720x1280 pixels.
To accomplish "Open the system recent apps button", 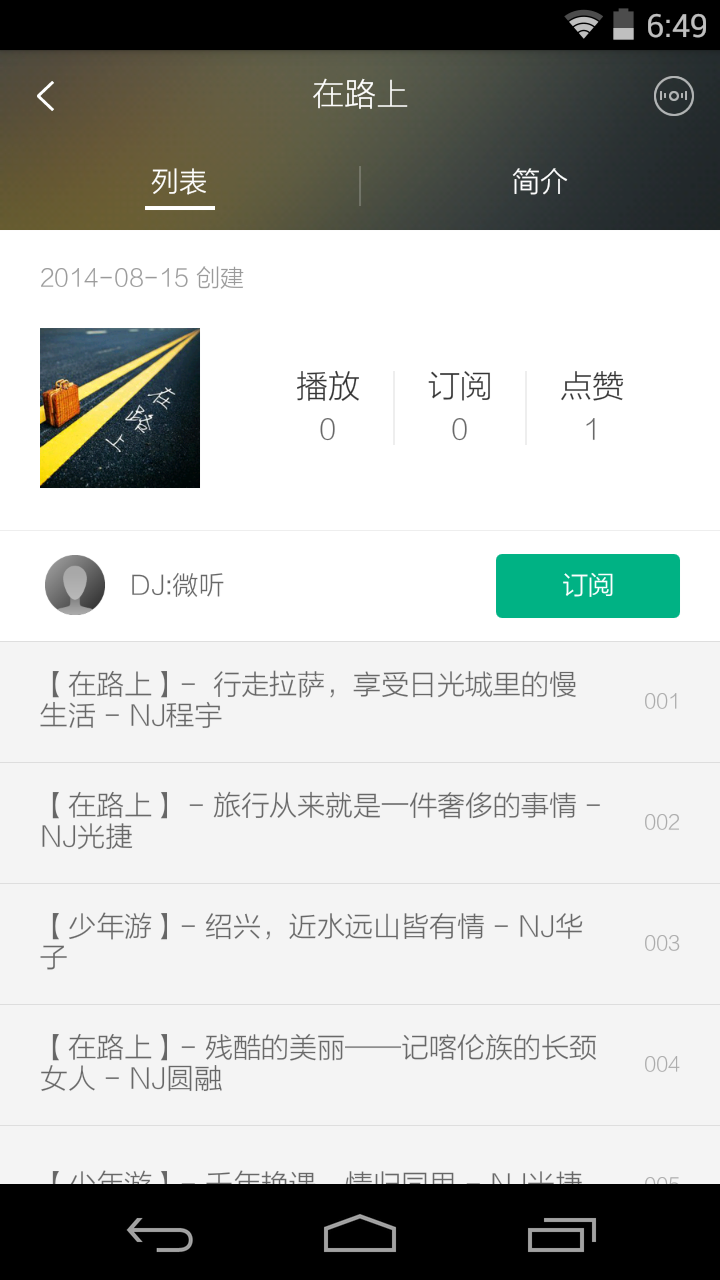I will [x=562, y=1233].
